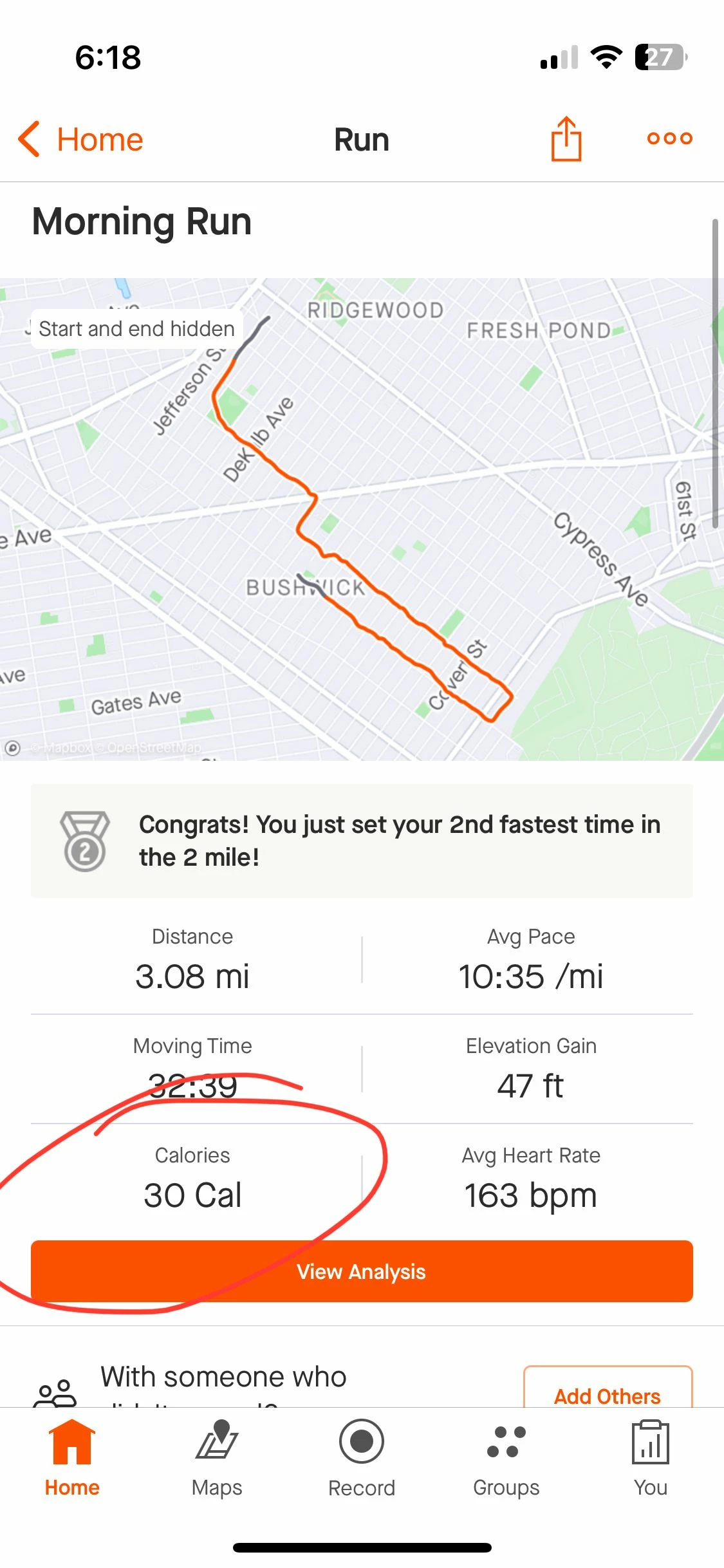The image size is (724, 1568).
Task: Switch to the Groups tab
Action: point(506,1459)
